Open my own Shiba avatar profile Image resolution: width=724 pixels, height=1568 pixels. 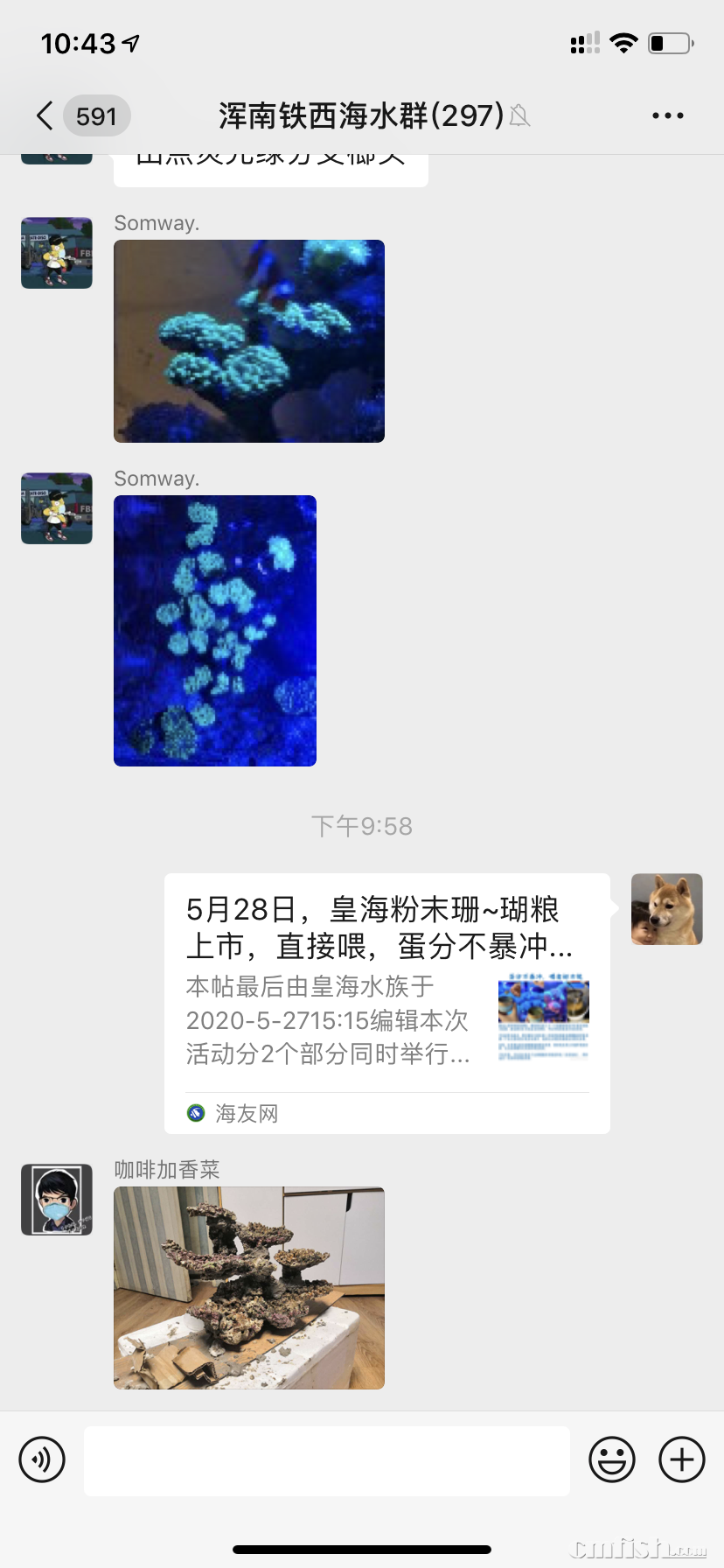tap(667, 909)
